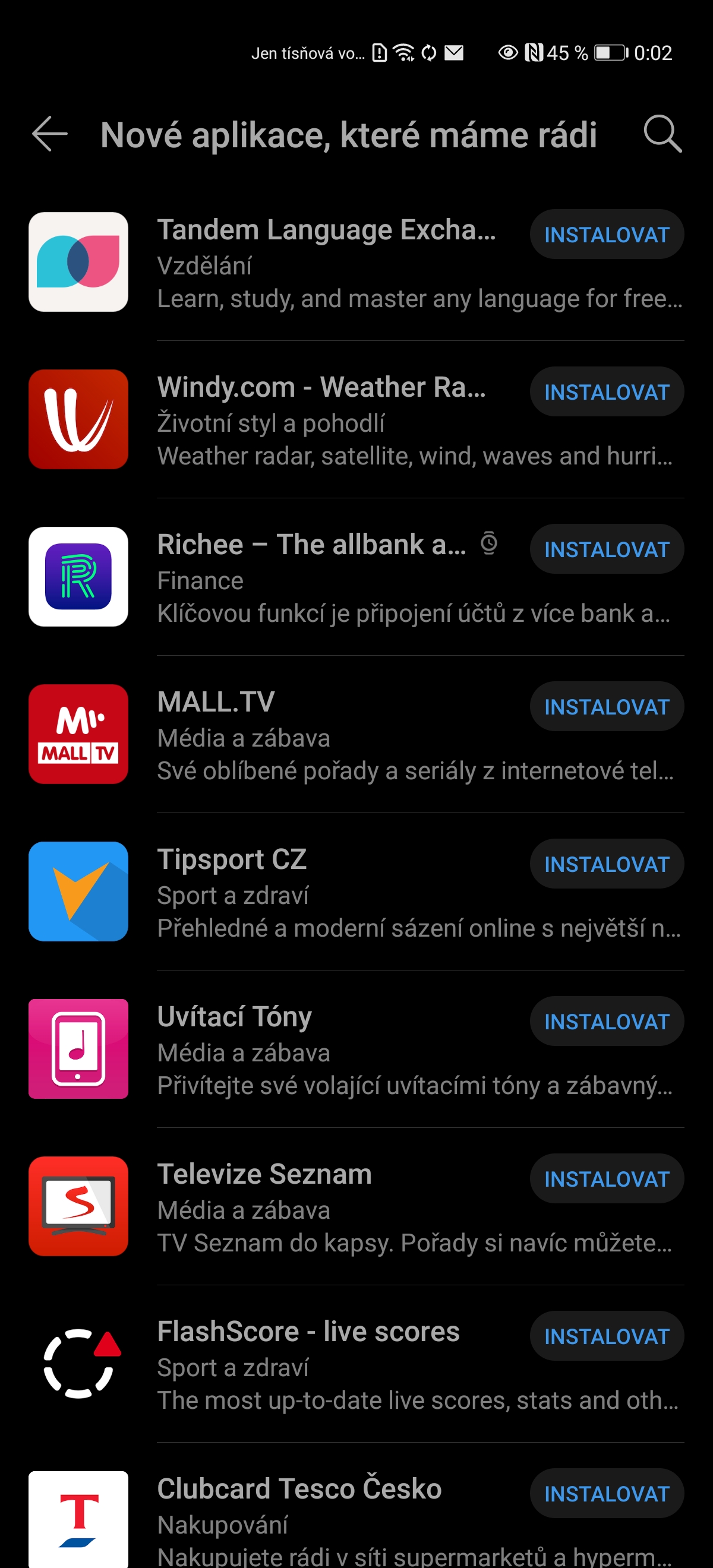This screenshot has width=713, height=1568.
Task: Install Uvítací Tóny
Action: [607, 1021]
